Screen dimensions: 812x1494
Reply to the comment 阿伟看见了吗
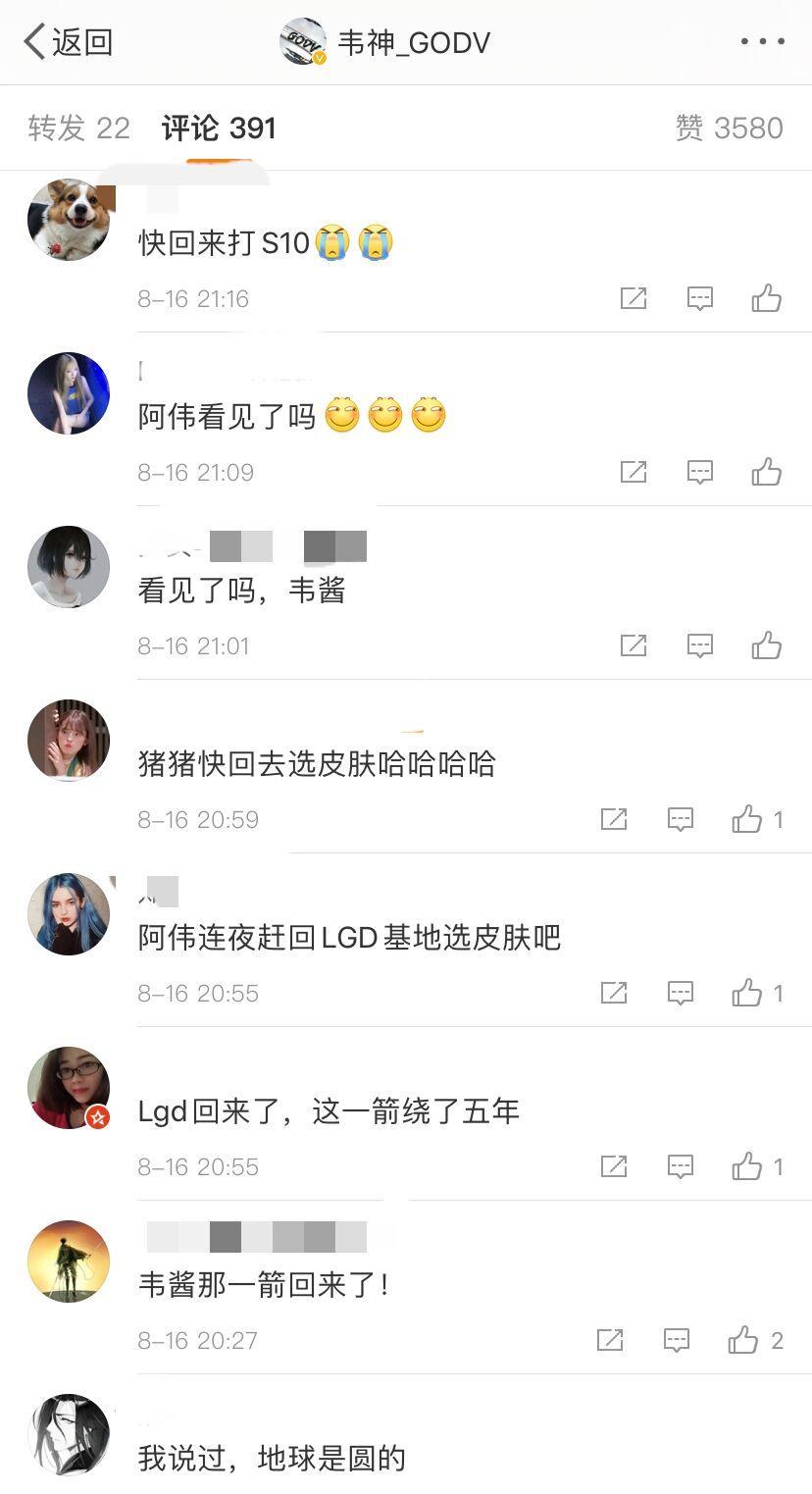pos(699,472)
